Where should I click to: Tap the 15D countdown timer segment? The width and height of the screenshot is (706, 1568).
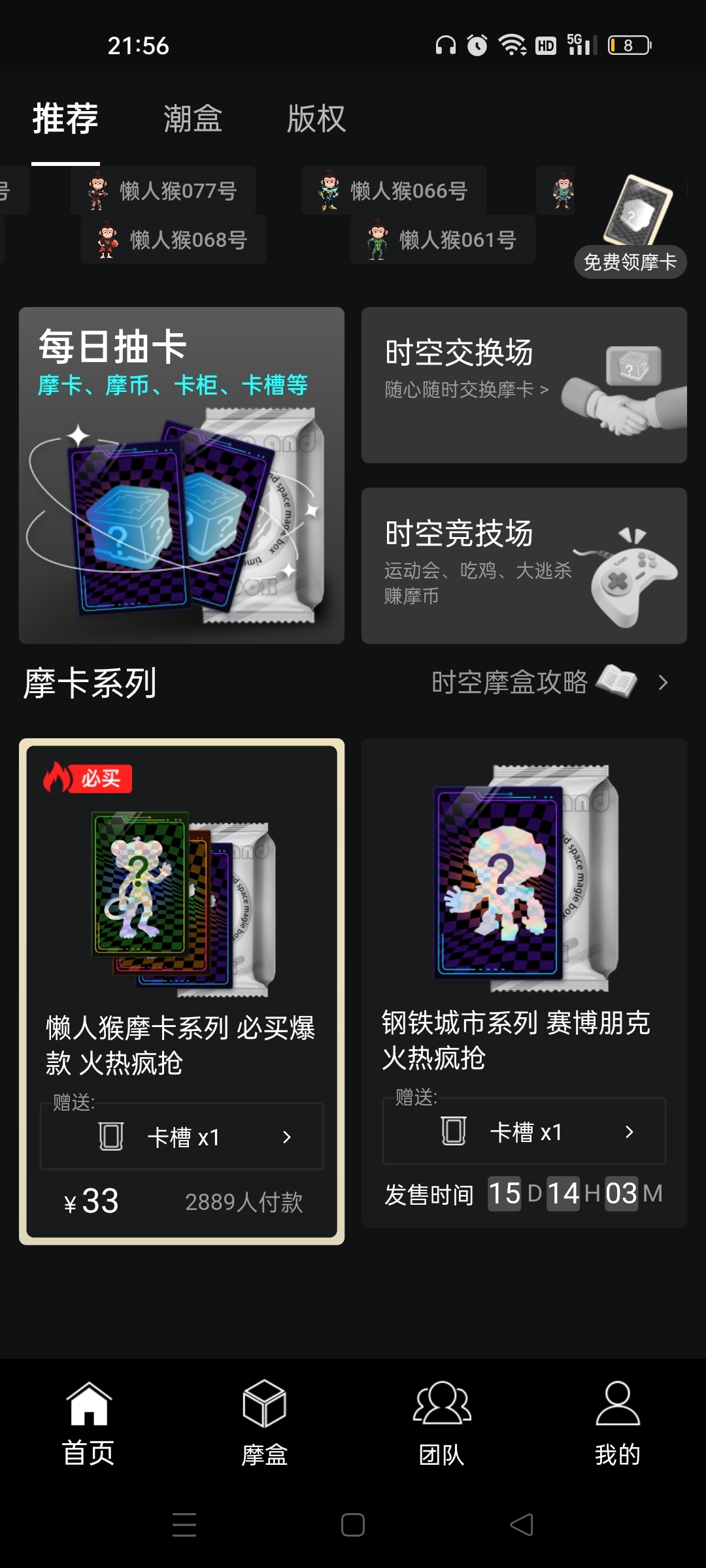[503, 1192]
